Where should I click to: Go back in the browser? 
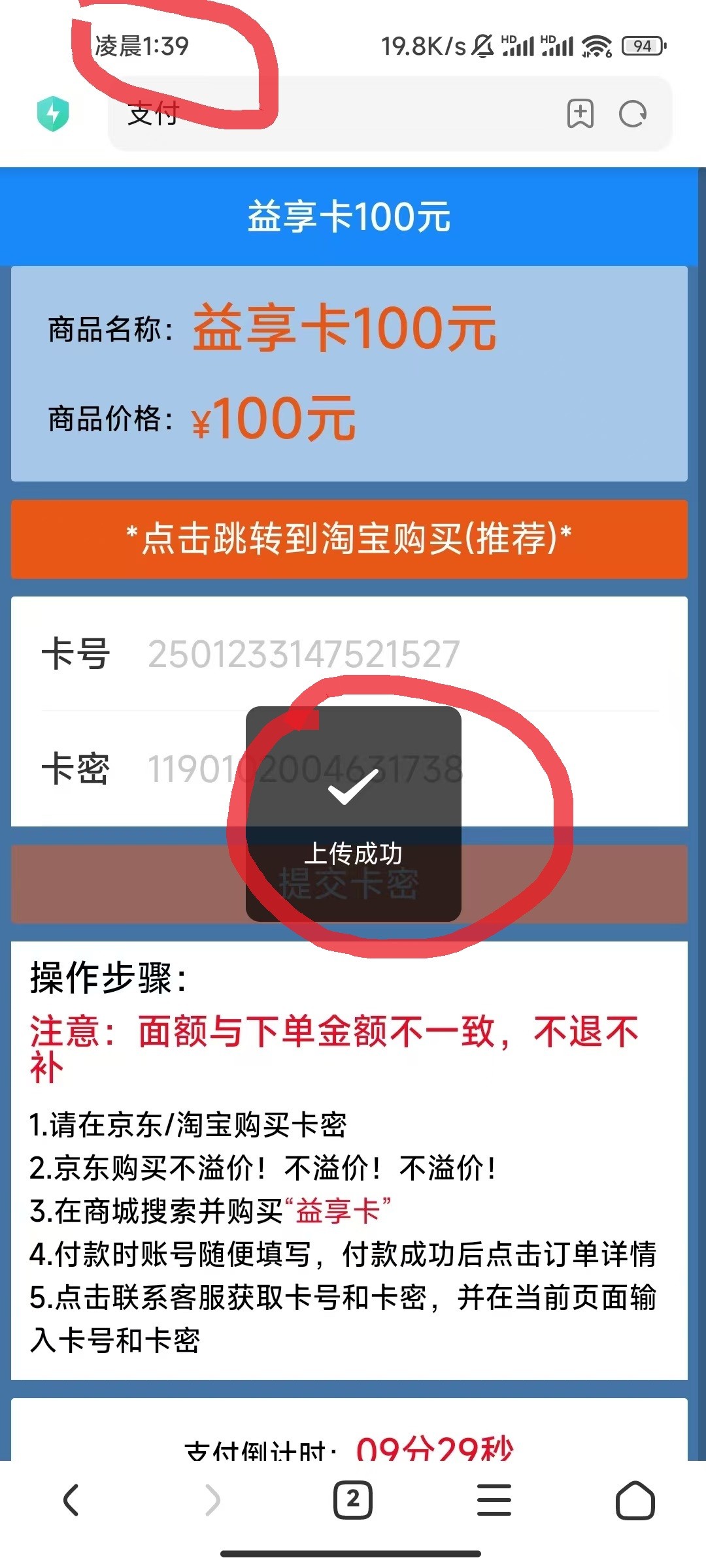coord(71,1499)
